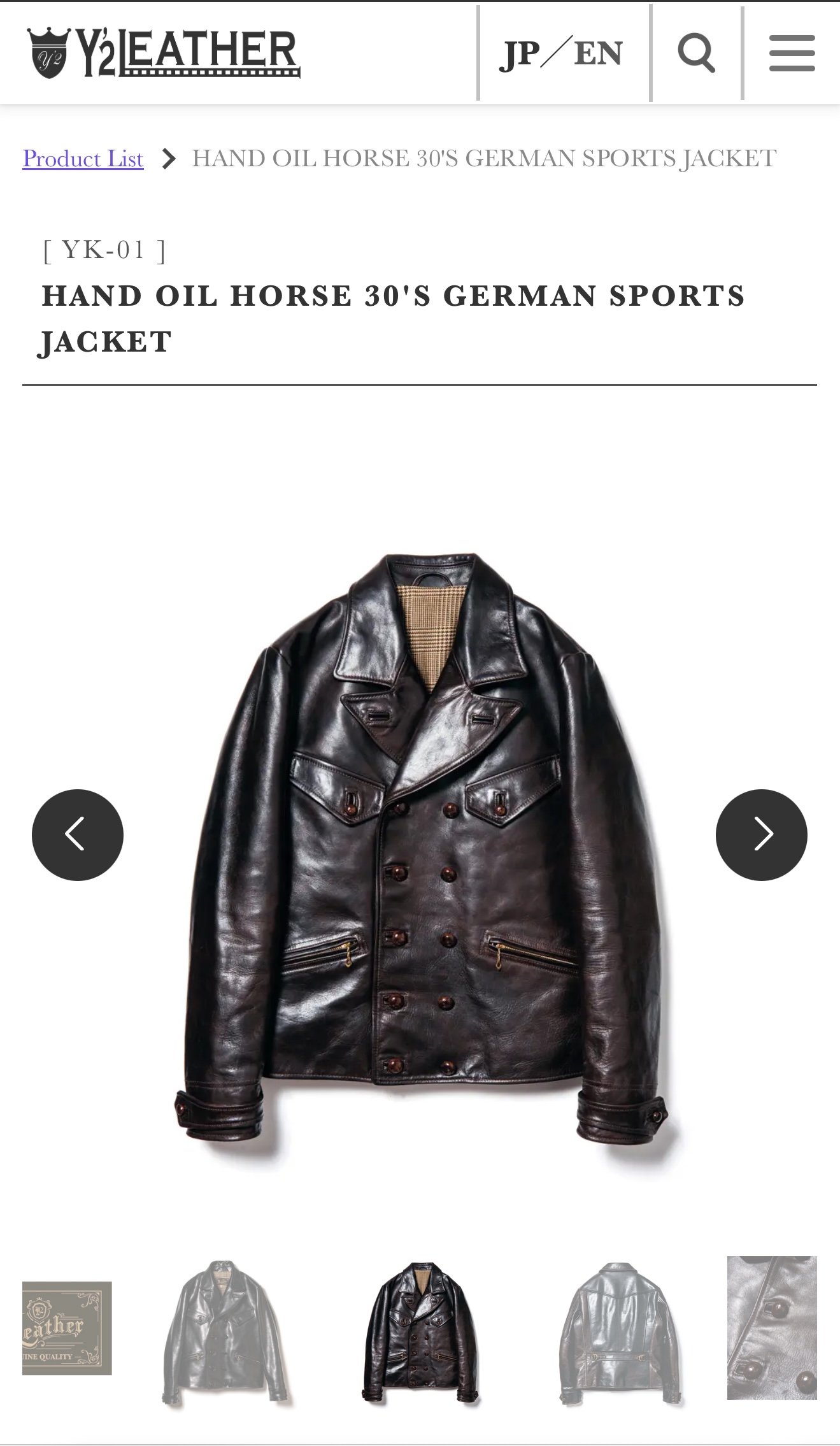This screenshot has height=1446, width=840.
Task: Select the jacket back view thumbnail
Action: coord(617,1333)
